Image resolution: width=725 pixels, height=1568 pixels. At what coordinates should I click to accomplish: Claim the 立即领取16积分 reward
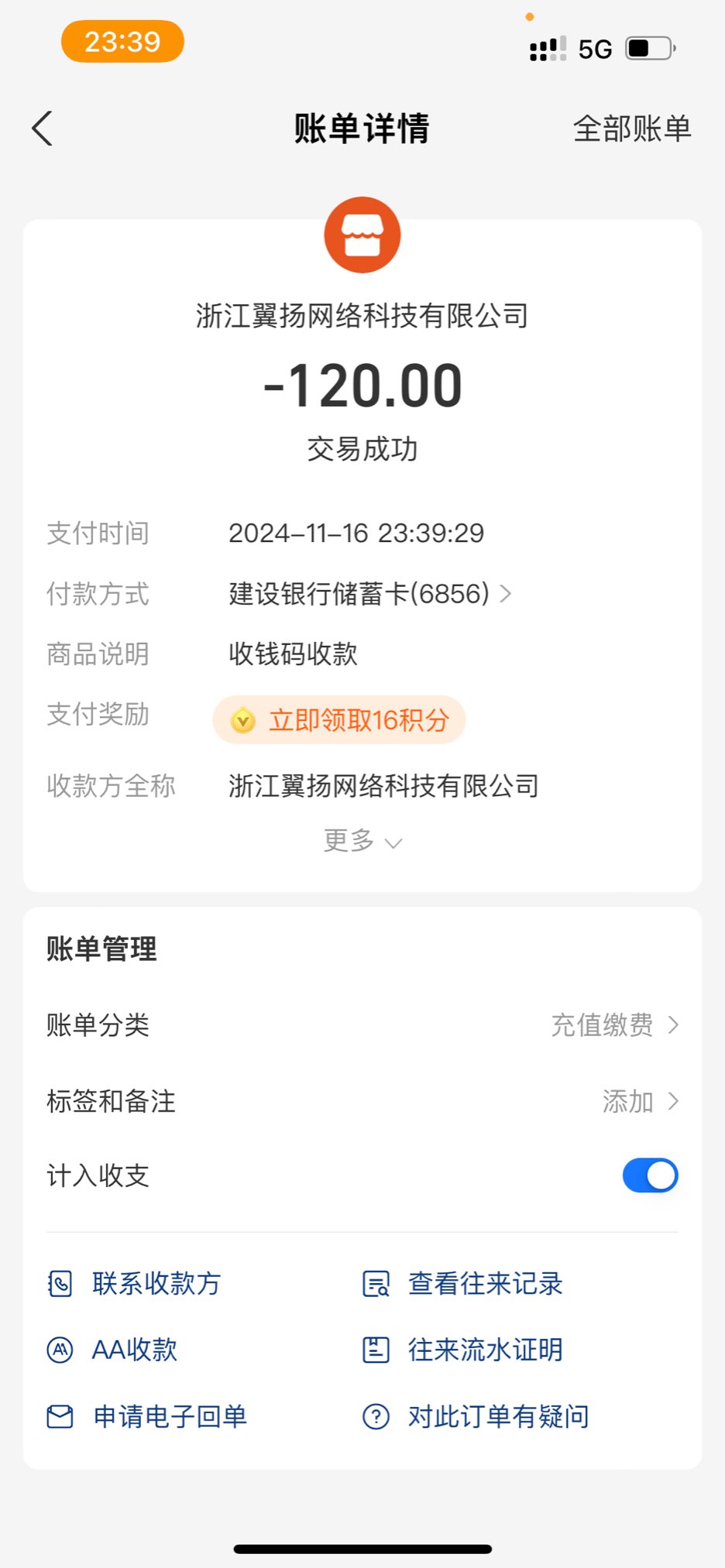point(339,720)
